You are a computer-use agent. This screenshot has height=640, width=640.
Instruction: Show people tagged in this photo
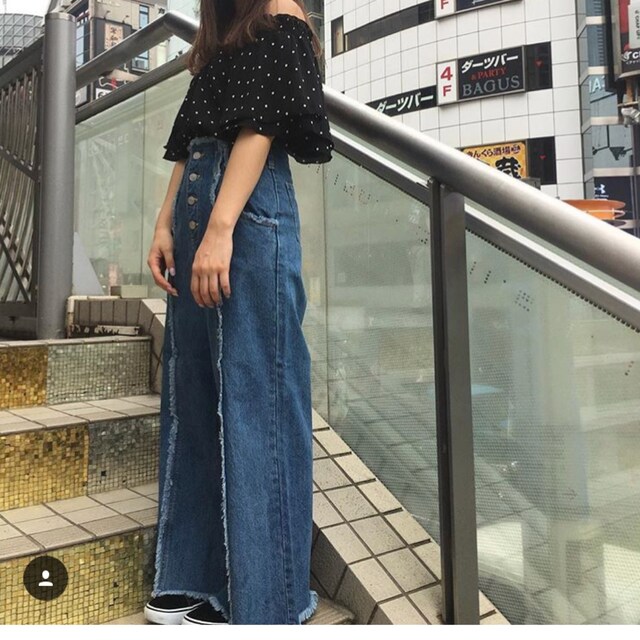click(45, 578)
